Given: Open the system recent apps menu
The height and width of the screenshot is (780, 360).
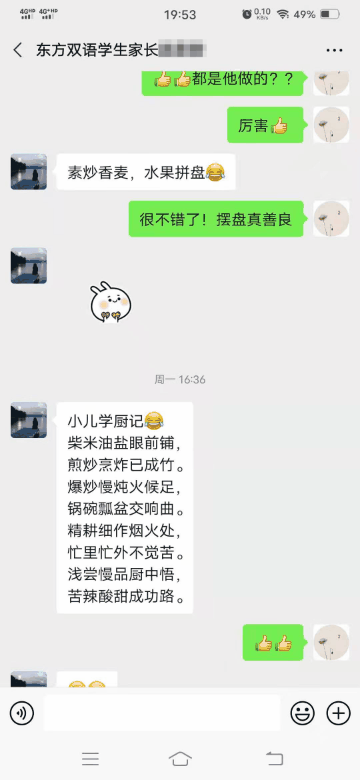Looking at the screenshot, I should pyautogui.click(x=90, y=758).
